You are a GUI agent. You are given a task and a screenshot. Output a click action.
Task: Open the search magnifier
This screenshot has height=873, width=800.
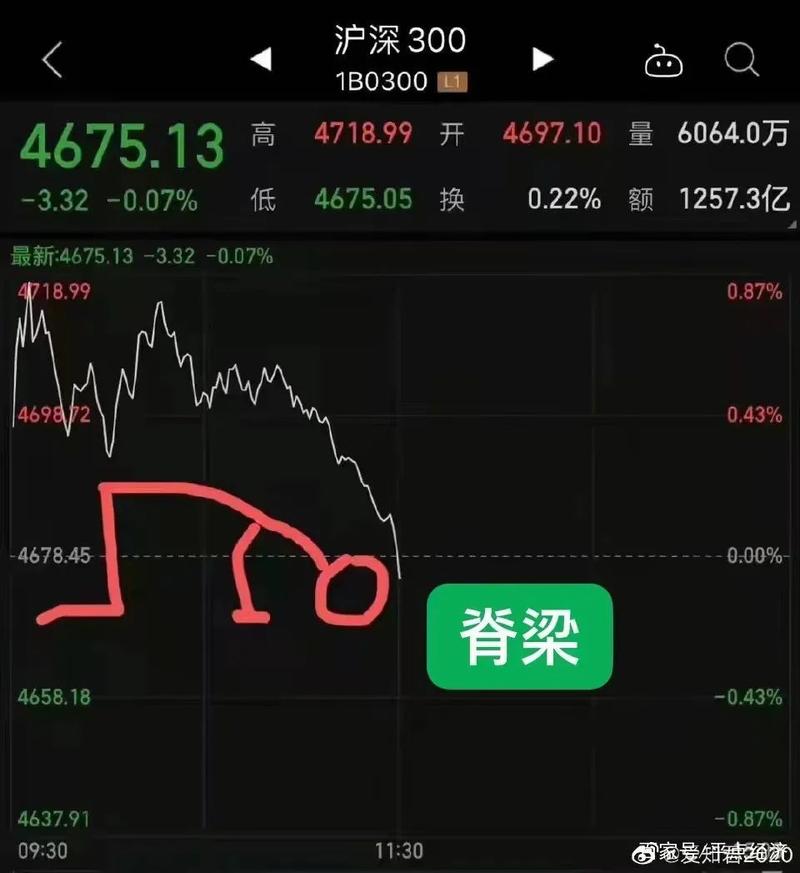742,60
